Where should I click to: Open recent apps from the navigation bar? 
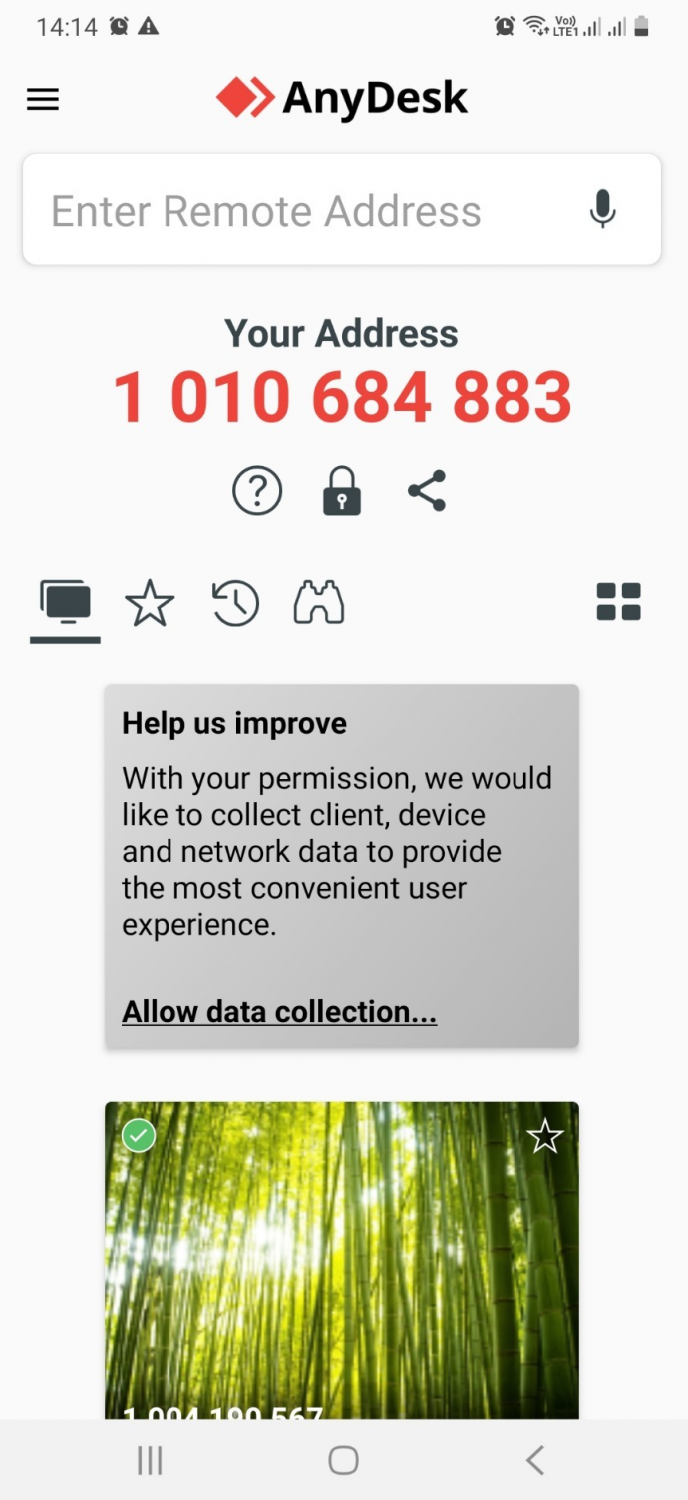point(150,1460)
